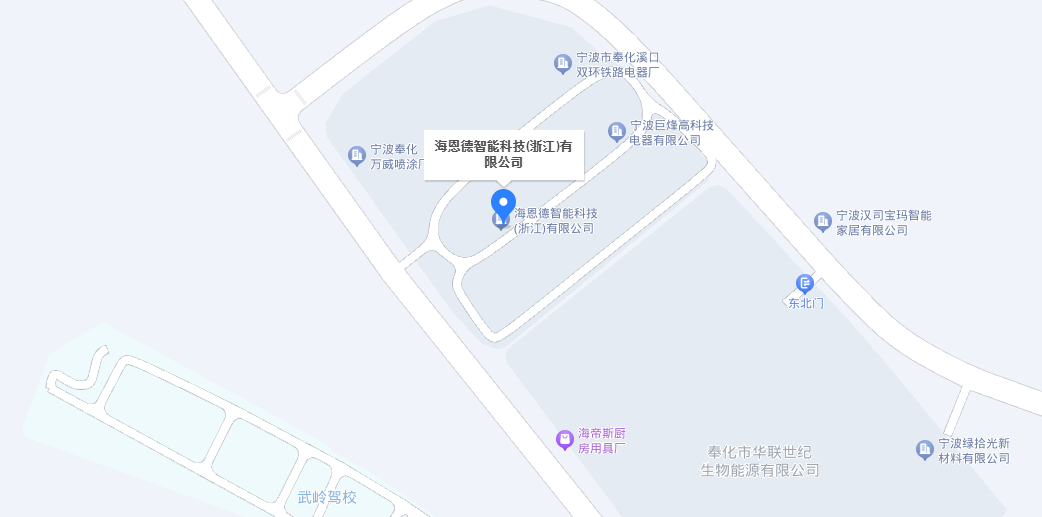This screenshot has height=517, width=1042.
Task: Tap the 东北门 gate marker
Action: pos(805,283)
